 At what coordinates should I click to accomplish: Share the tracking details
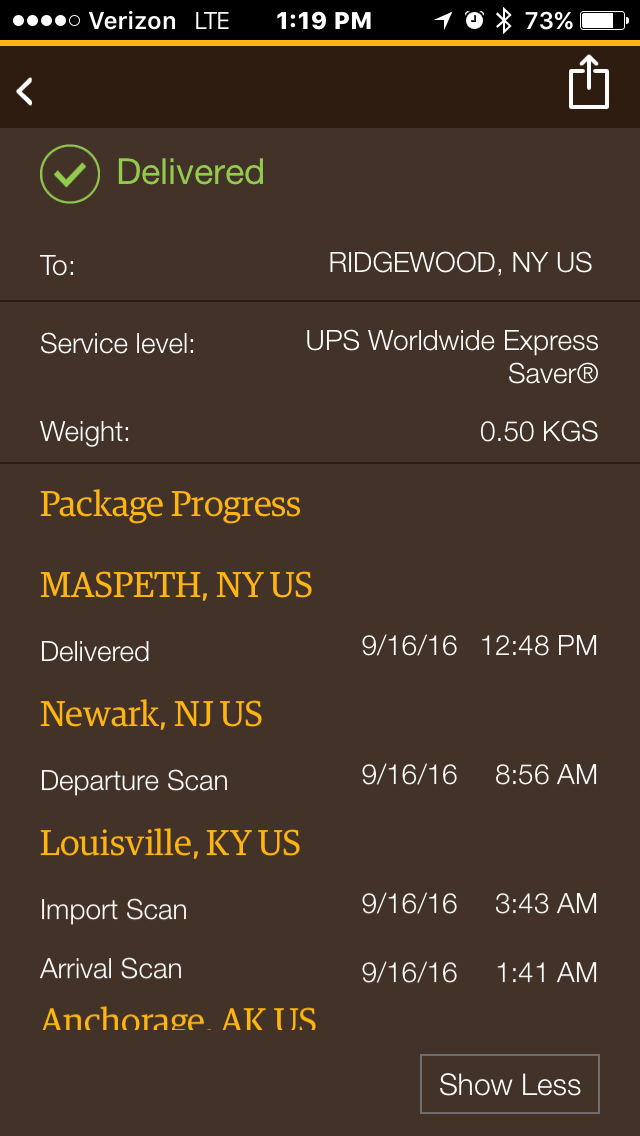coord(589,83)
